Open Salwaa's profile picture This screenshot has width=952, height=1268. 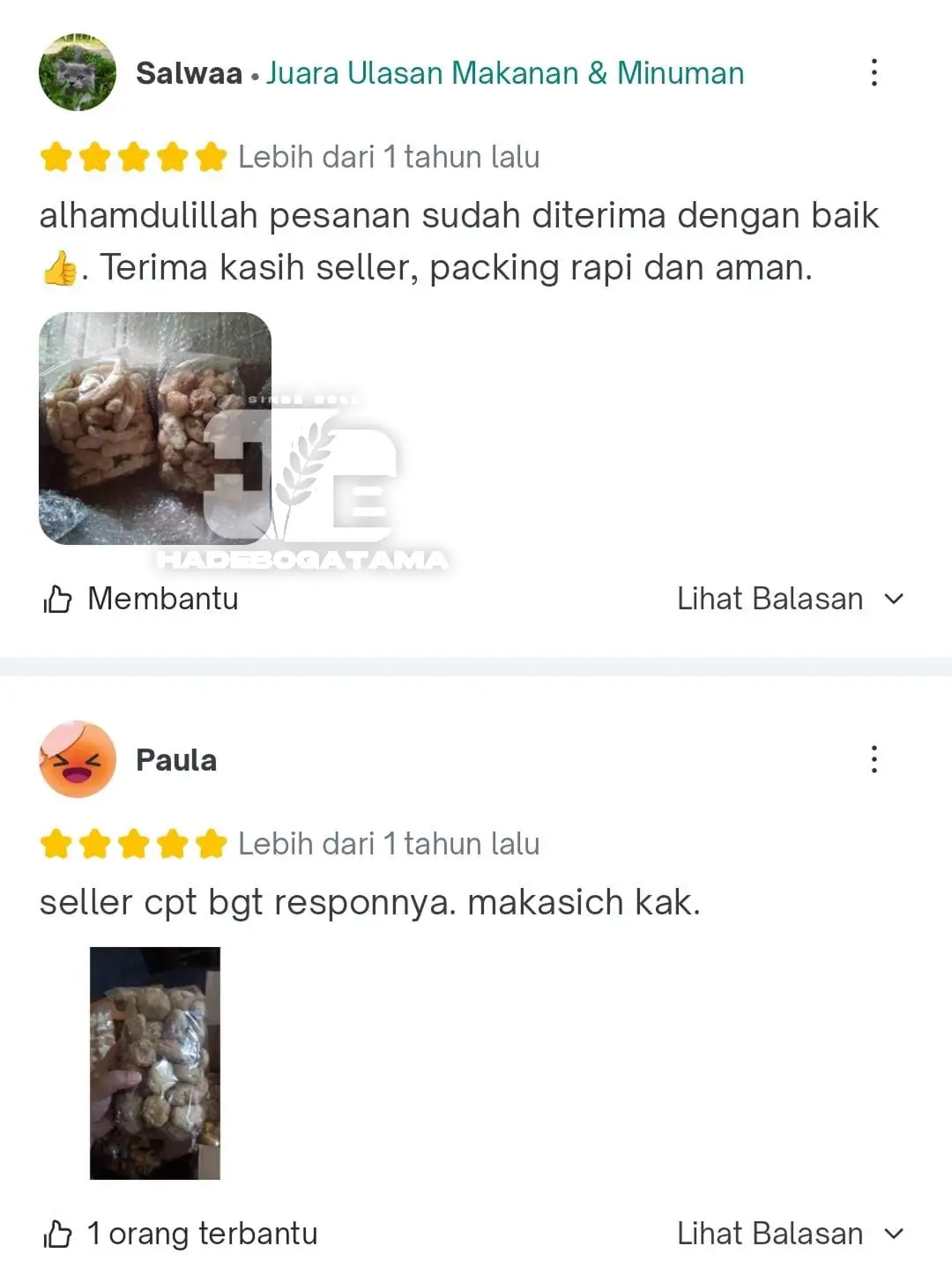pyautogui.click(x=78, y=72)
